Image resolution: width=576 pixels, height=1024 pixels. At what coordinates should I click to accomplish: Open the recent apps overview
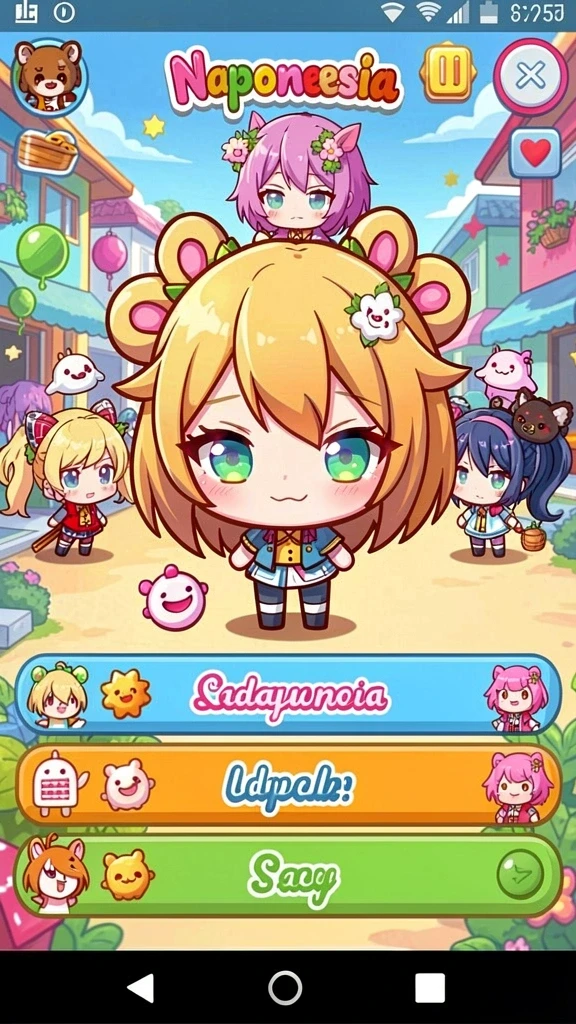(x=430, y=987)
